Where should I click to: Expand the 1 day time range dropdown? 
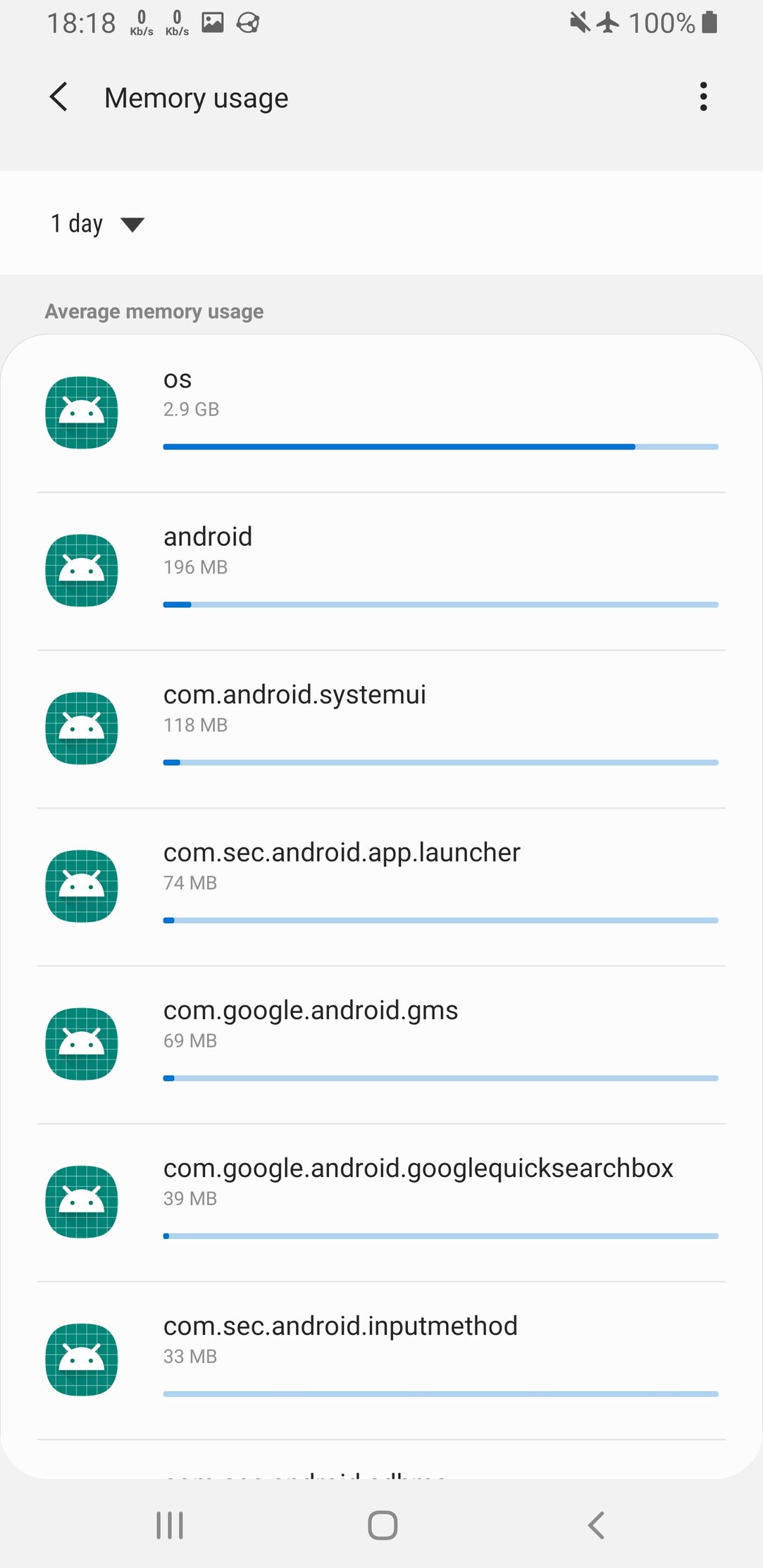point(97,224)
